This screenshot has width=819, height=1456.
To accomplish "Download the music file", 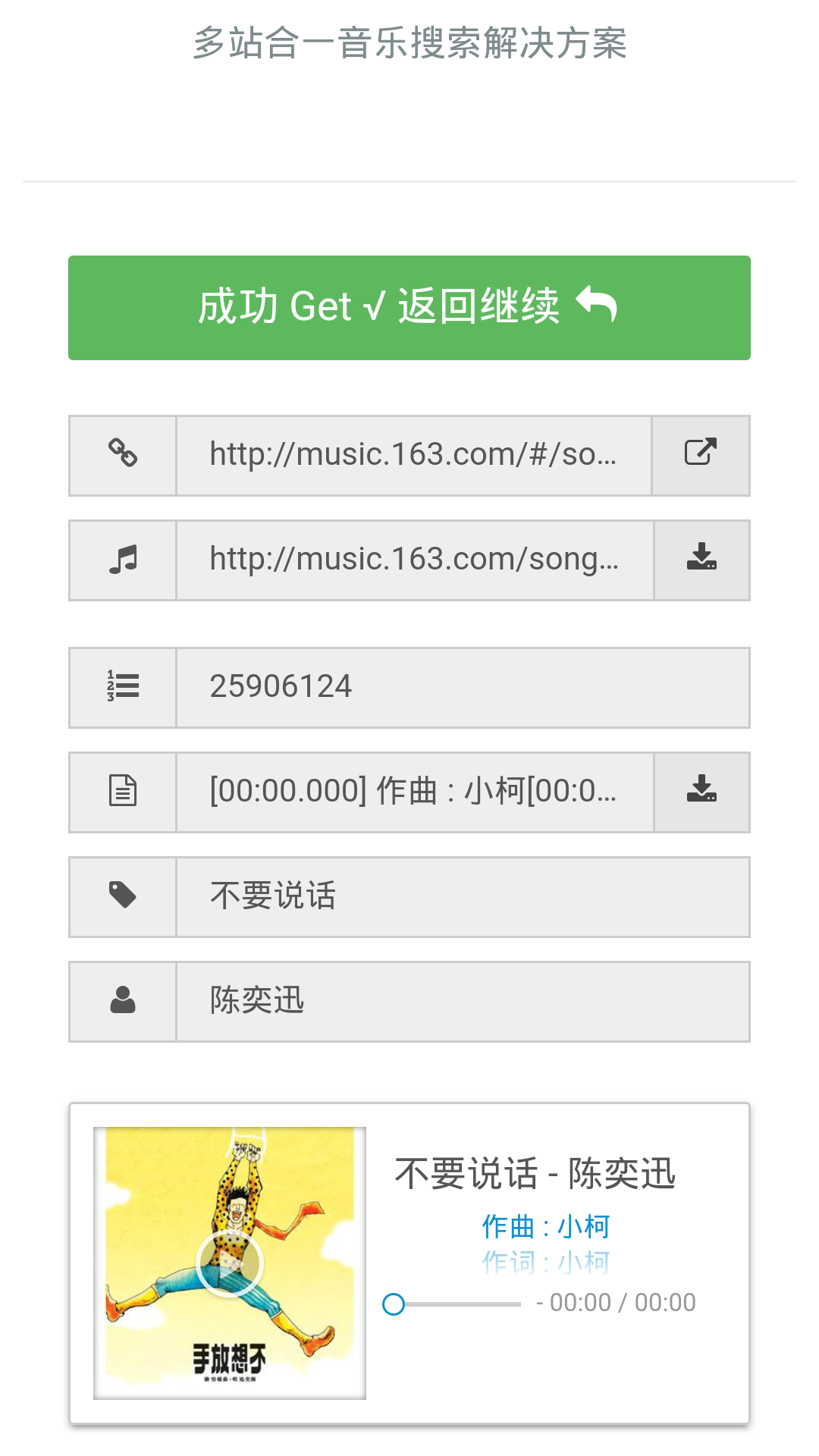I will click(x=701, y=560).
